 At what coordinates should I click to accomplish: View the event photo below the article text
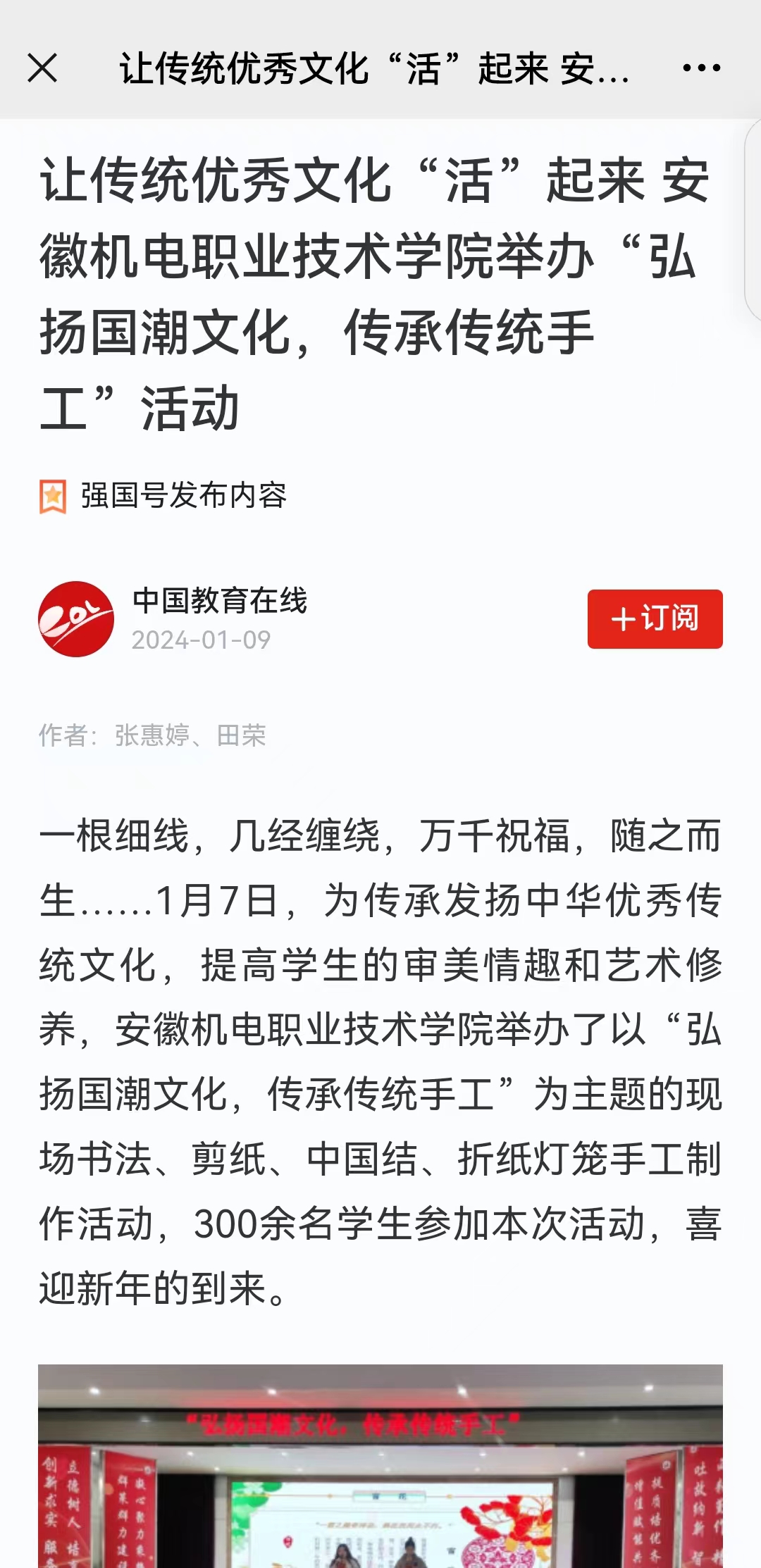point(380,1465)
